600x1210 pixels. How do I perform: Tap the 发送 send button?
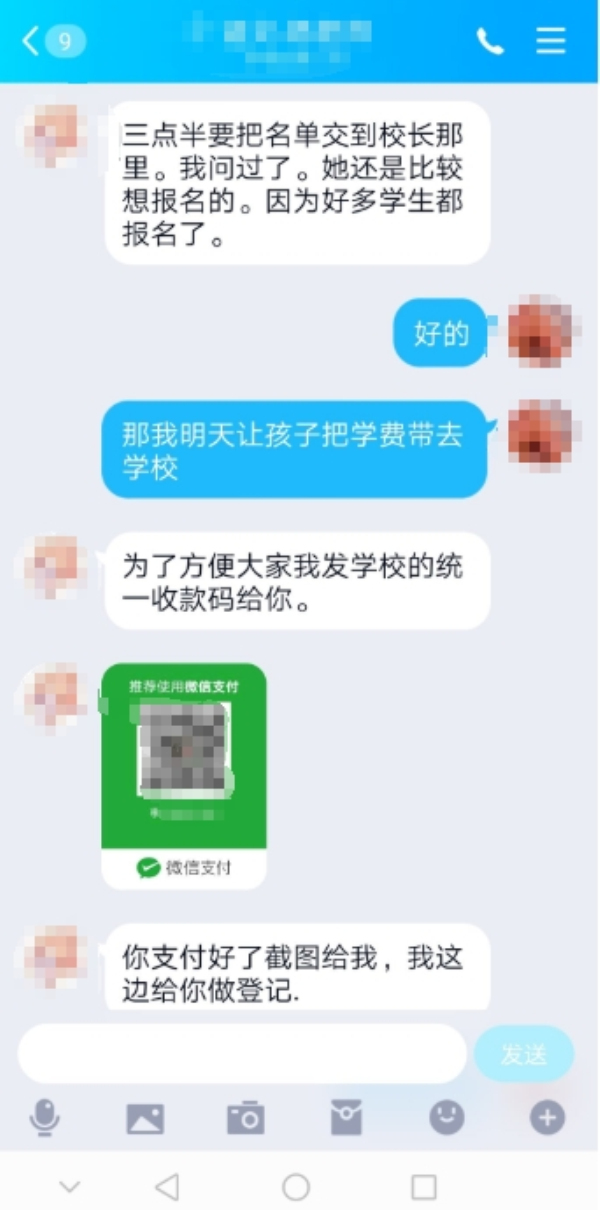coord(524,1054)
